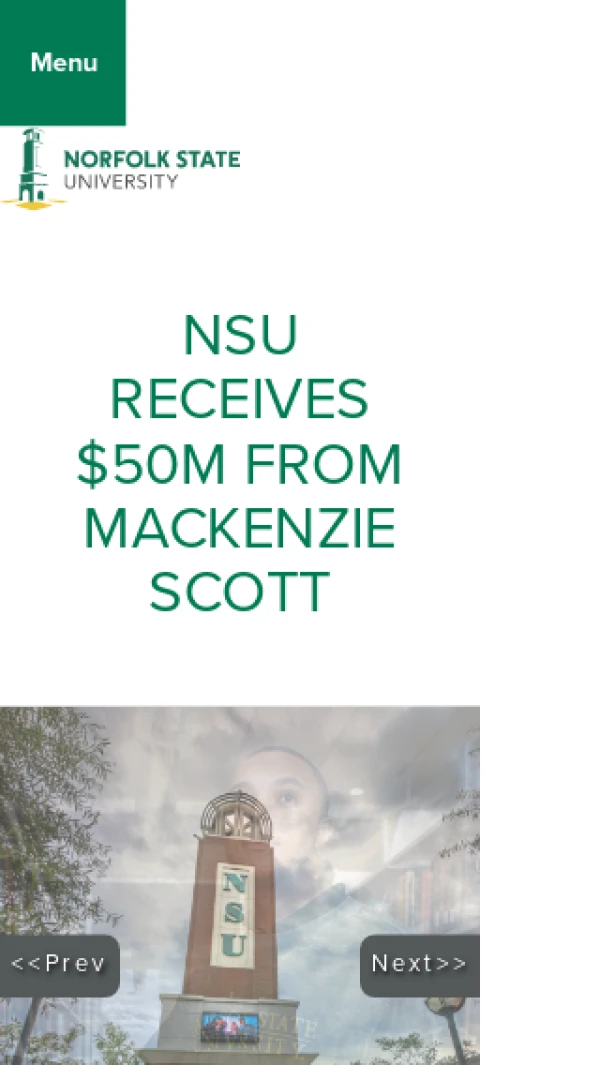Show the previous slide with <<Prev
The image size is (600, 1065).
pos(59,964)
